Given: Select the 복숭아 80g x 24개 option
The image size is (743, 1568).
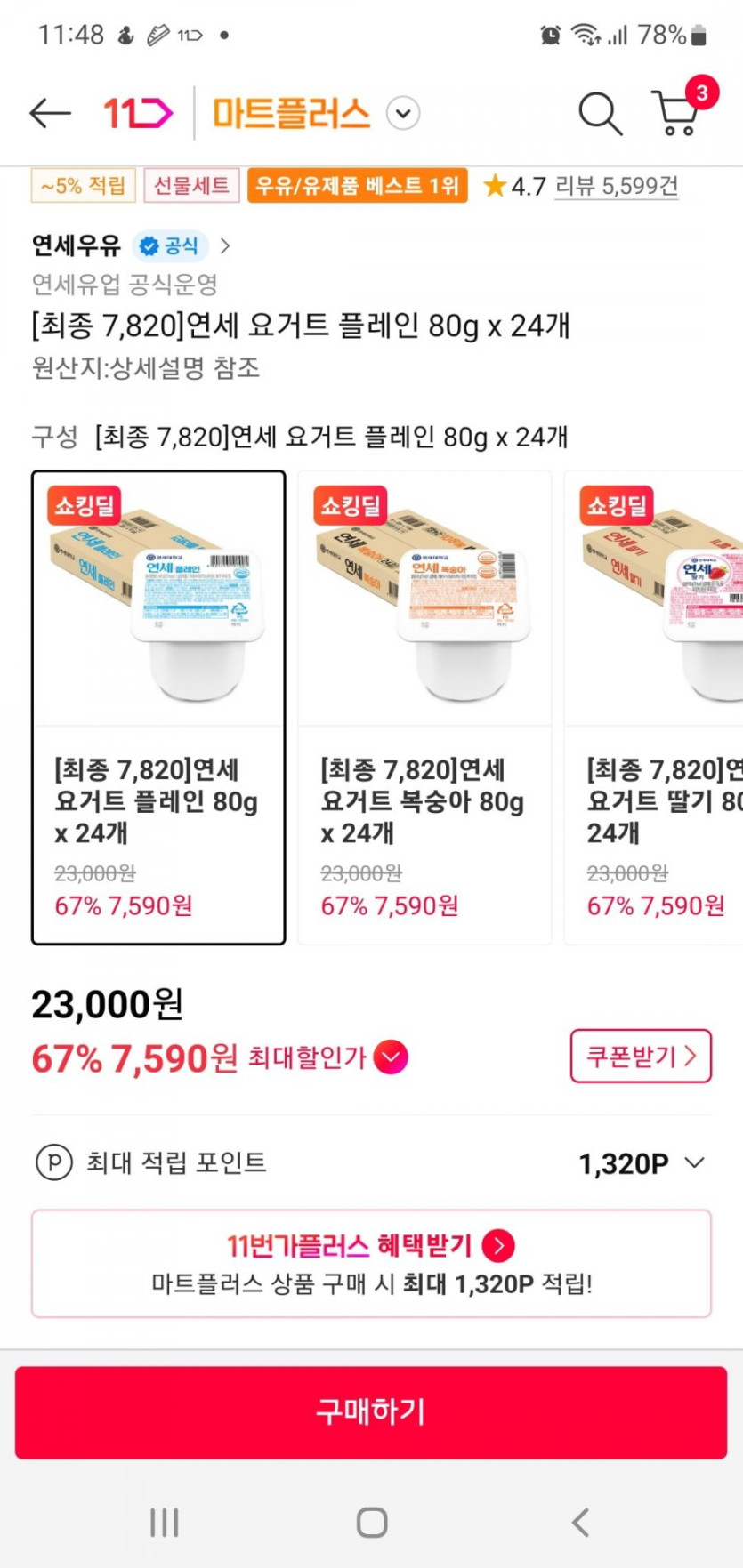Looking at the screenshot, I should (x=424, y=707).
